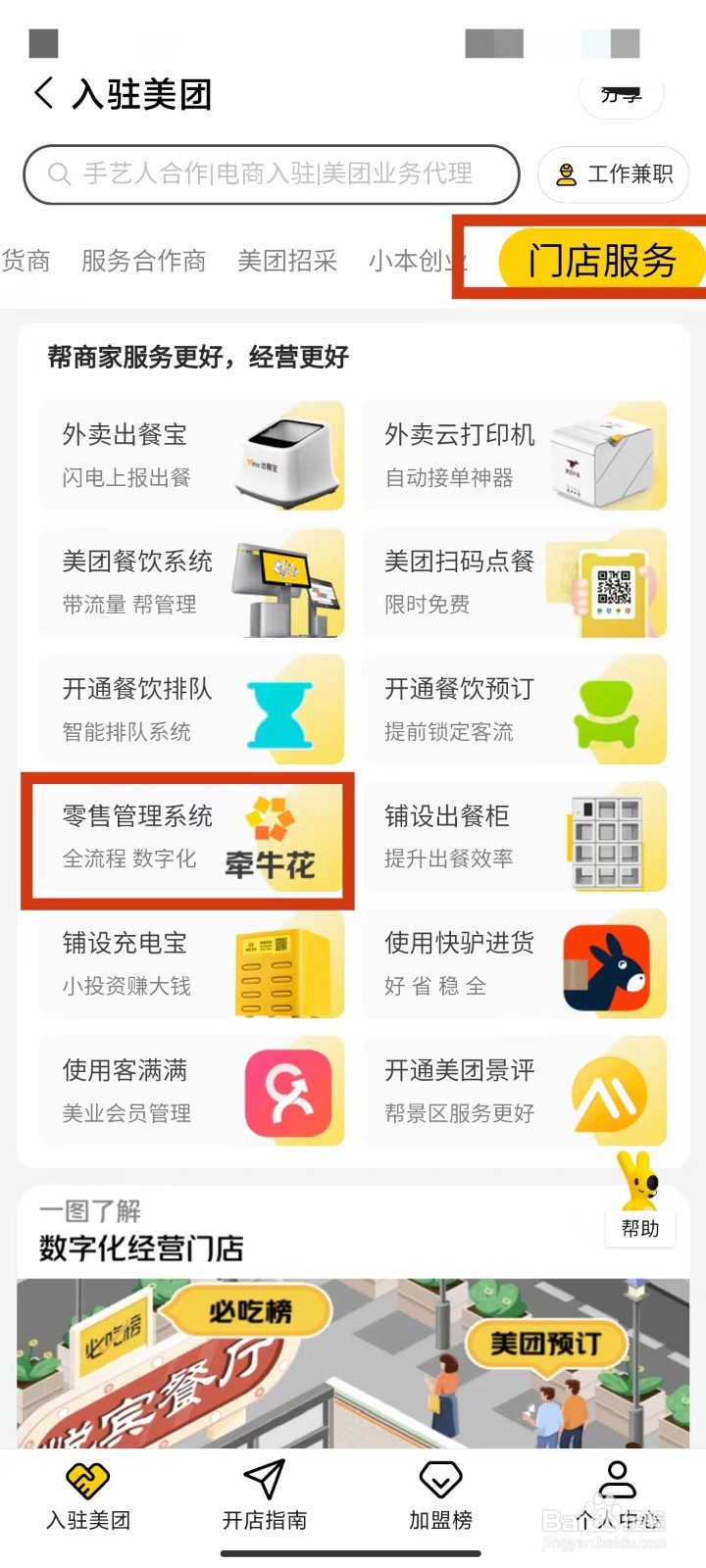This screenshot has height=1568, width=706.
Task: Tap the 工作兼职 button
Action: click(612, 174)
